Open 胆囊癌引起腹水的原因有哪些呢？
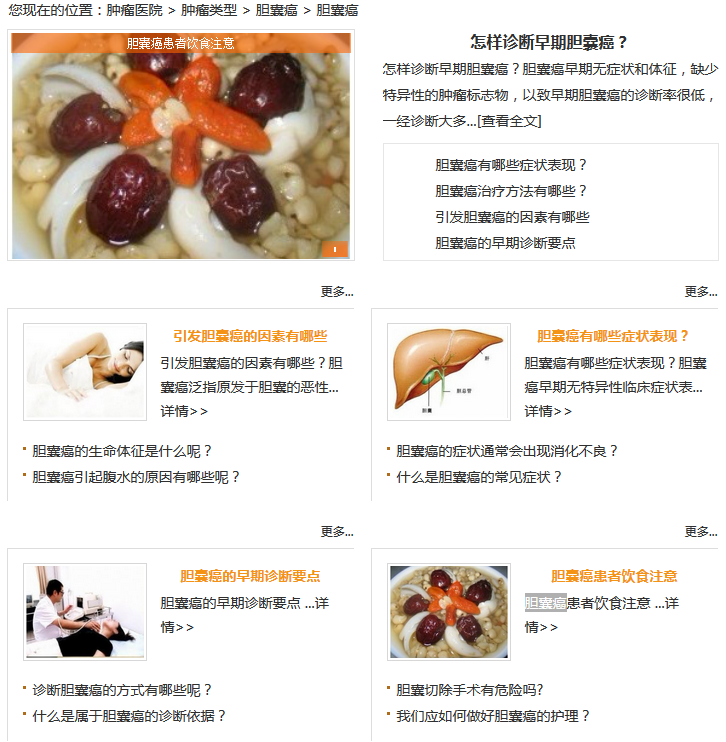The width and height of the screenshot is (726, 742). point(136,477)
